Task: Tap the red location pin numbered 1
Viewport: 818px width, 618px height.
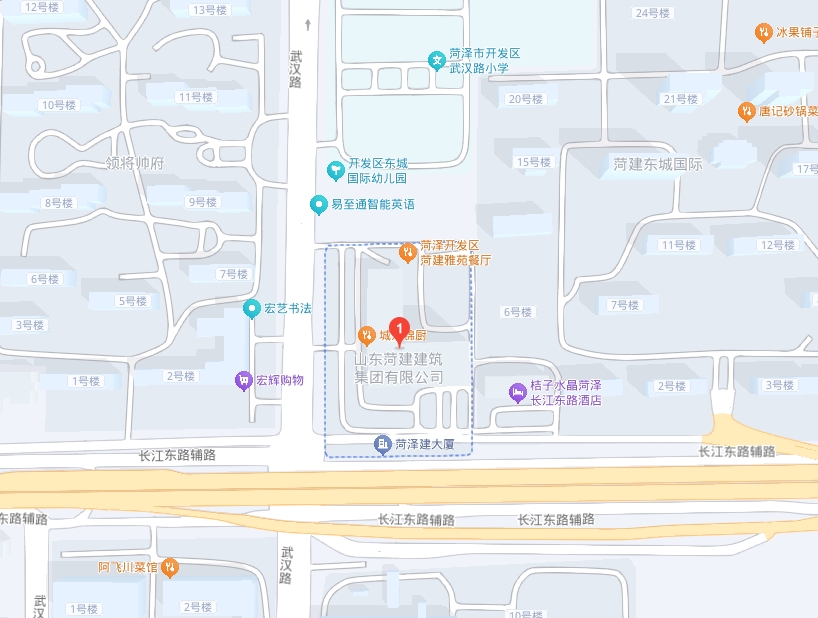Action: pos(399,330)
